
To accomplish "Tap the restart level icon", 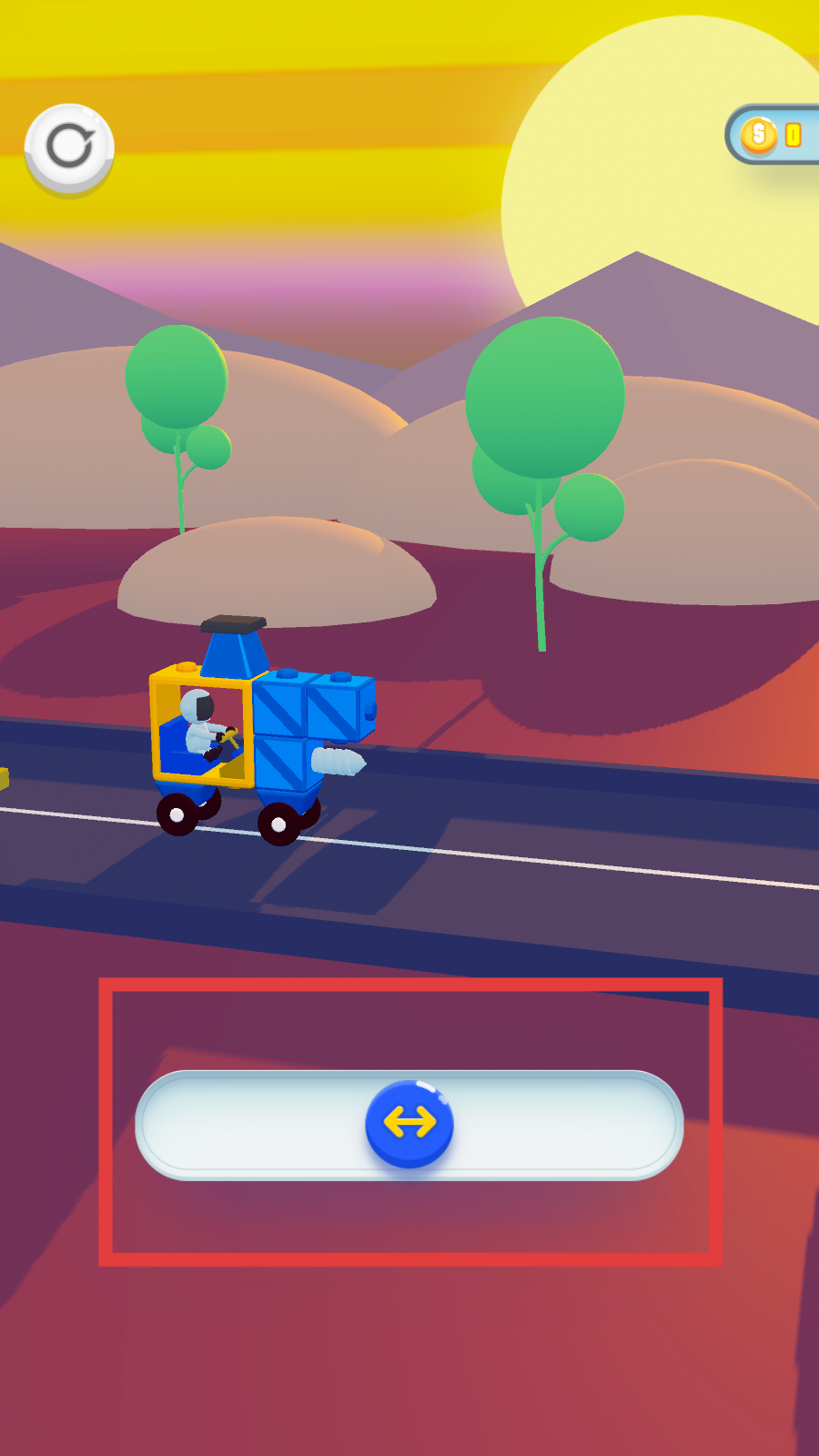I will coord(69,147).
